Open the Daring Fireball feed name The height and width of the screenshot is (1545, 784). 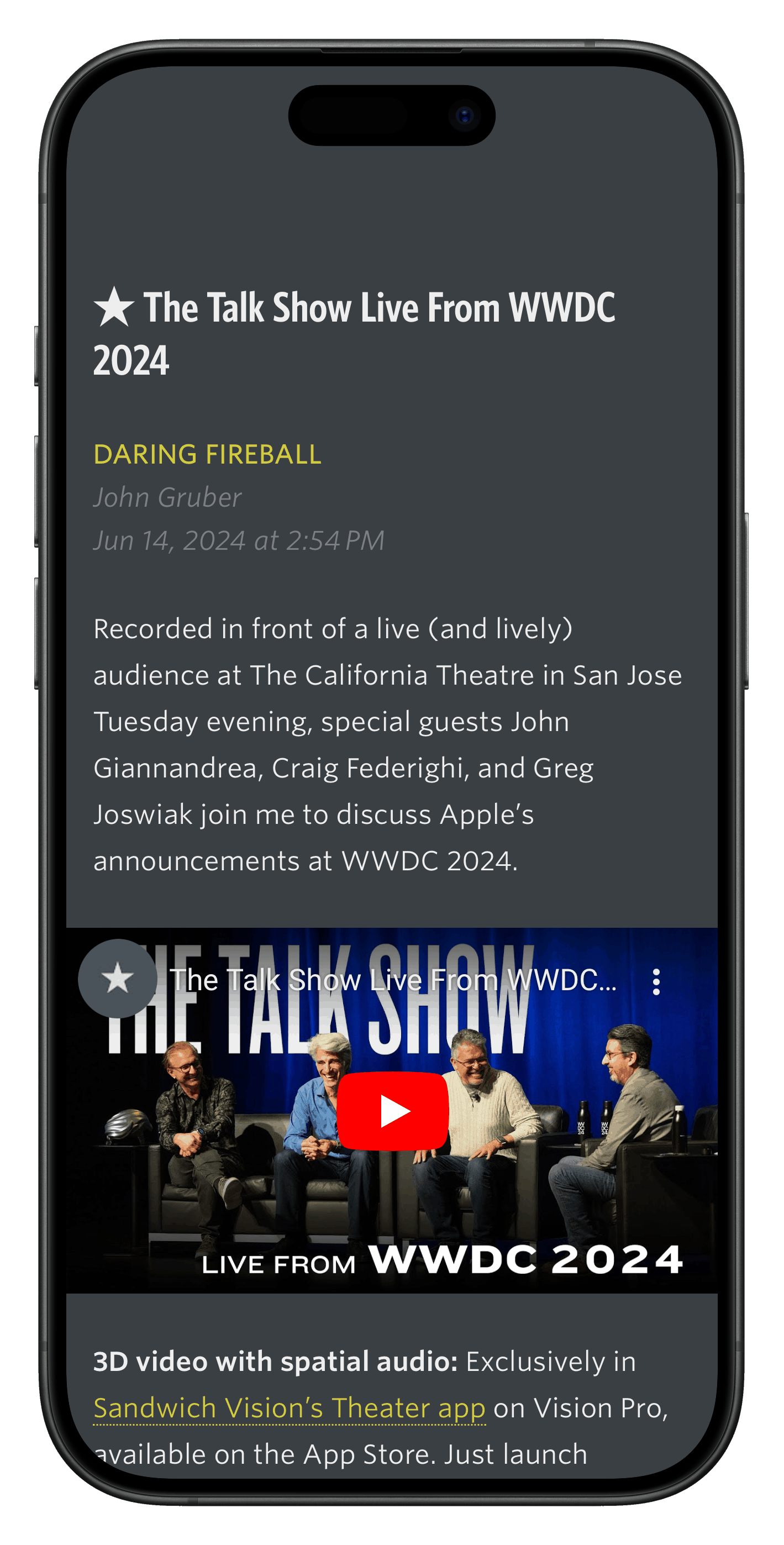pos(208,454)
